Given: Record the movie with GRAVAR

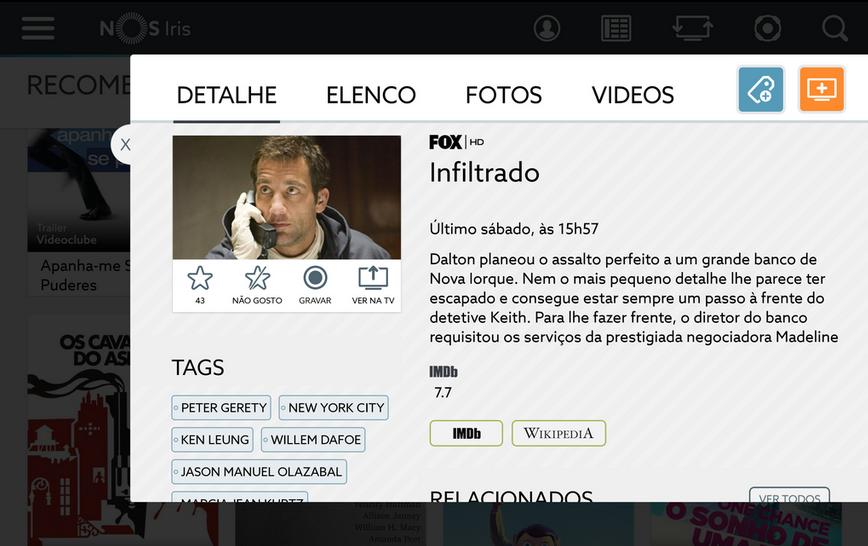Looking at the screenshot, I should [315, 283].
